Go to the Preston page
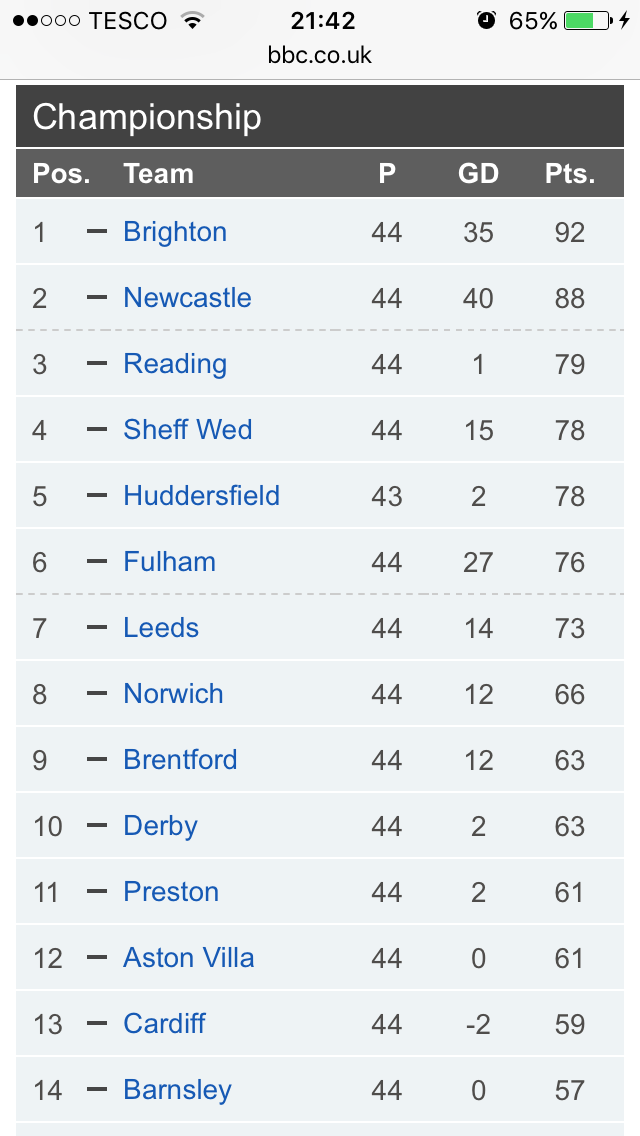The image size is (640, 1136). (x=171, y=891)
